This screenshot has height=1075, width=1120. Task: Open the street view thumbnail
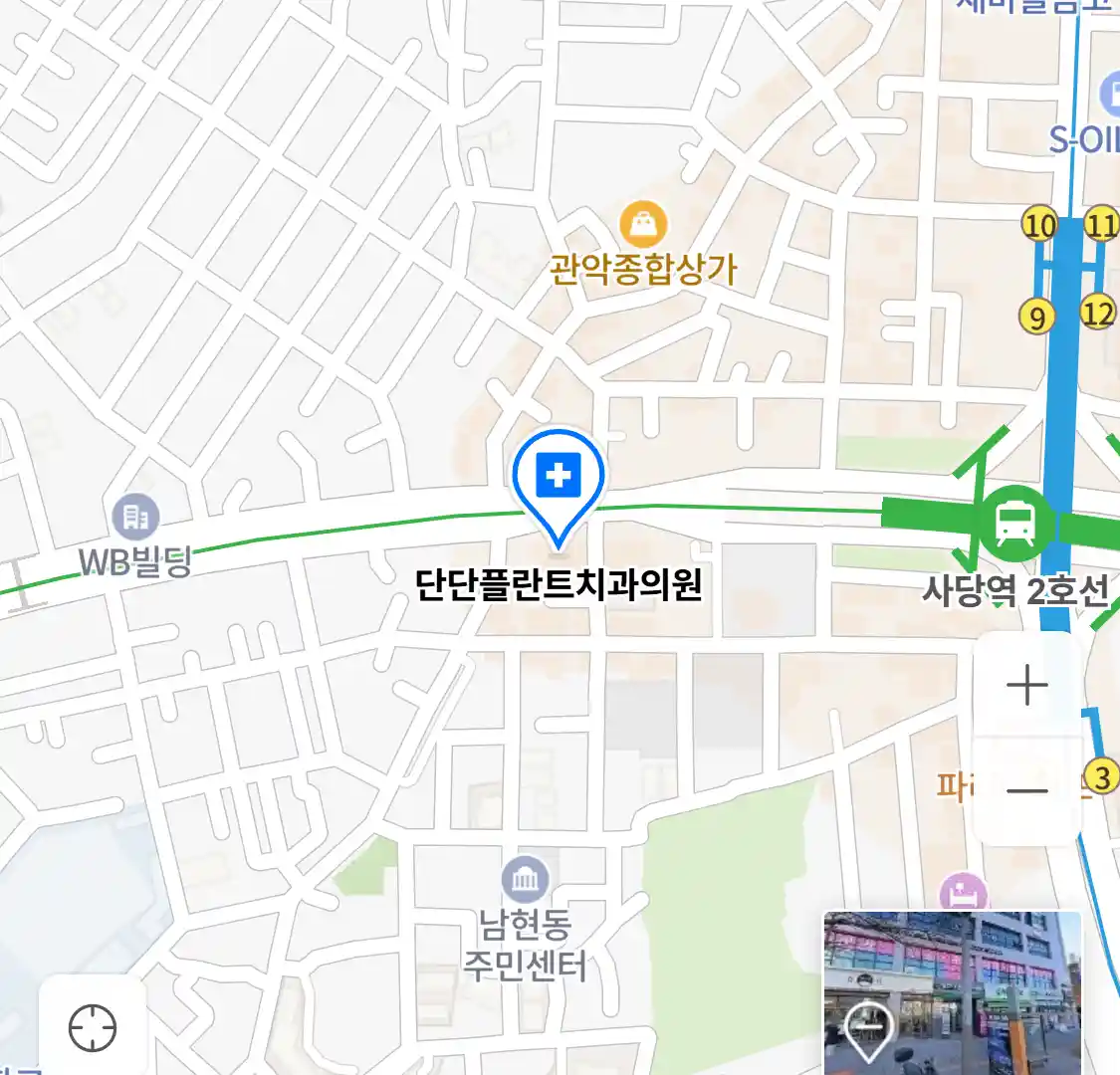point(952,991)
